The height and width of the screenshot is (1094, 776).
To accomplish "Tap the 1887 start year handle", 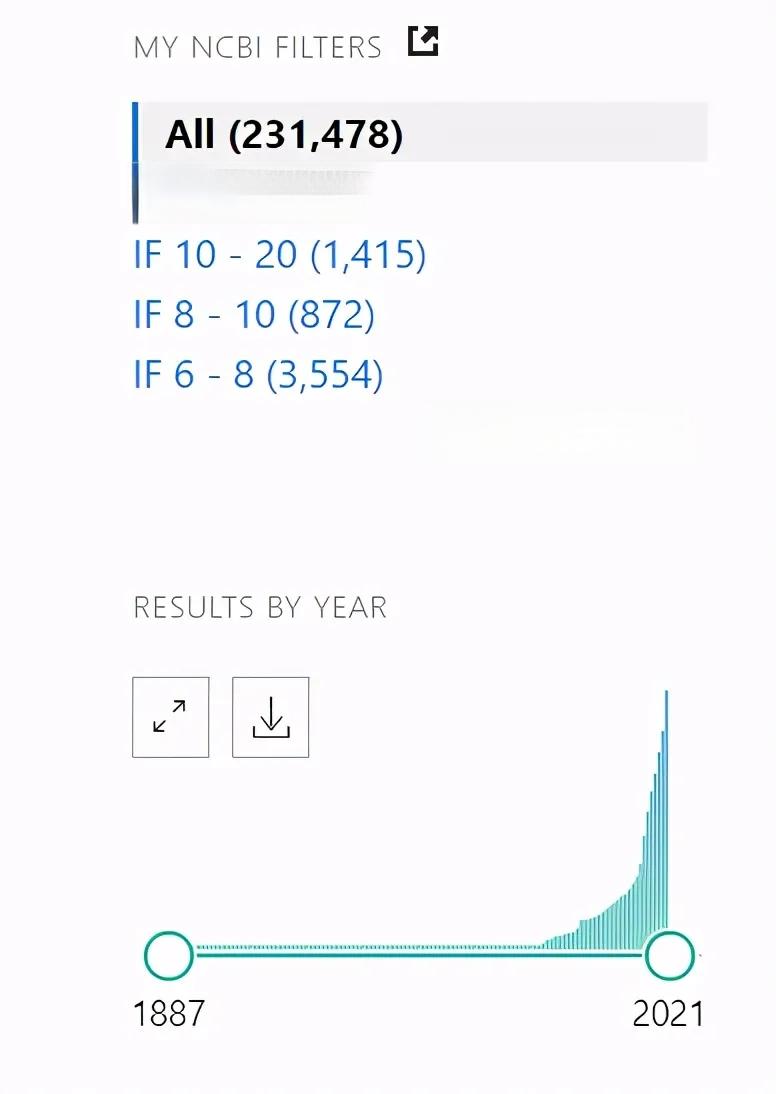I will (x=169, y=955).
